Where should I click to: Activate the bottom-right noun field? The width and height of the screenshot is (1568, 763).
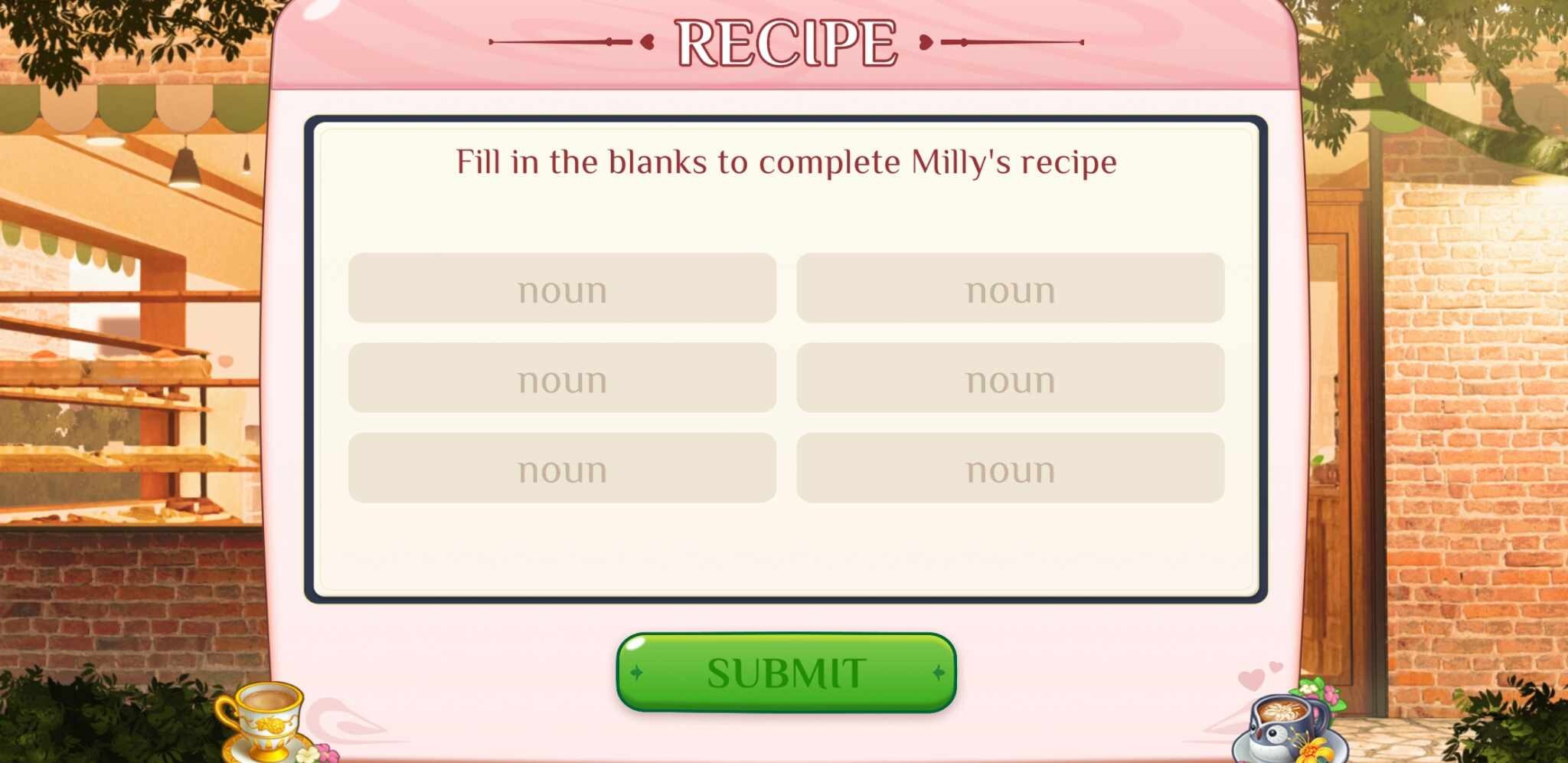[x=1010, y=468]
